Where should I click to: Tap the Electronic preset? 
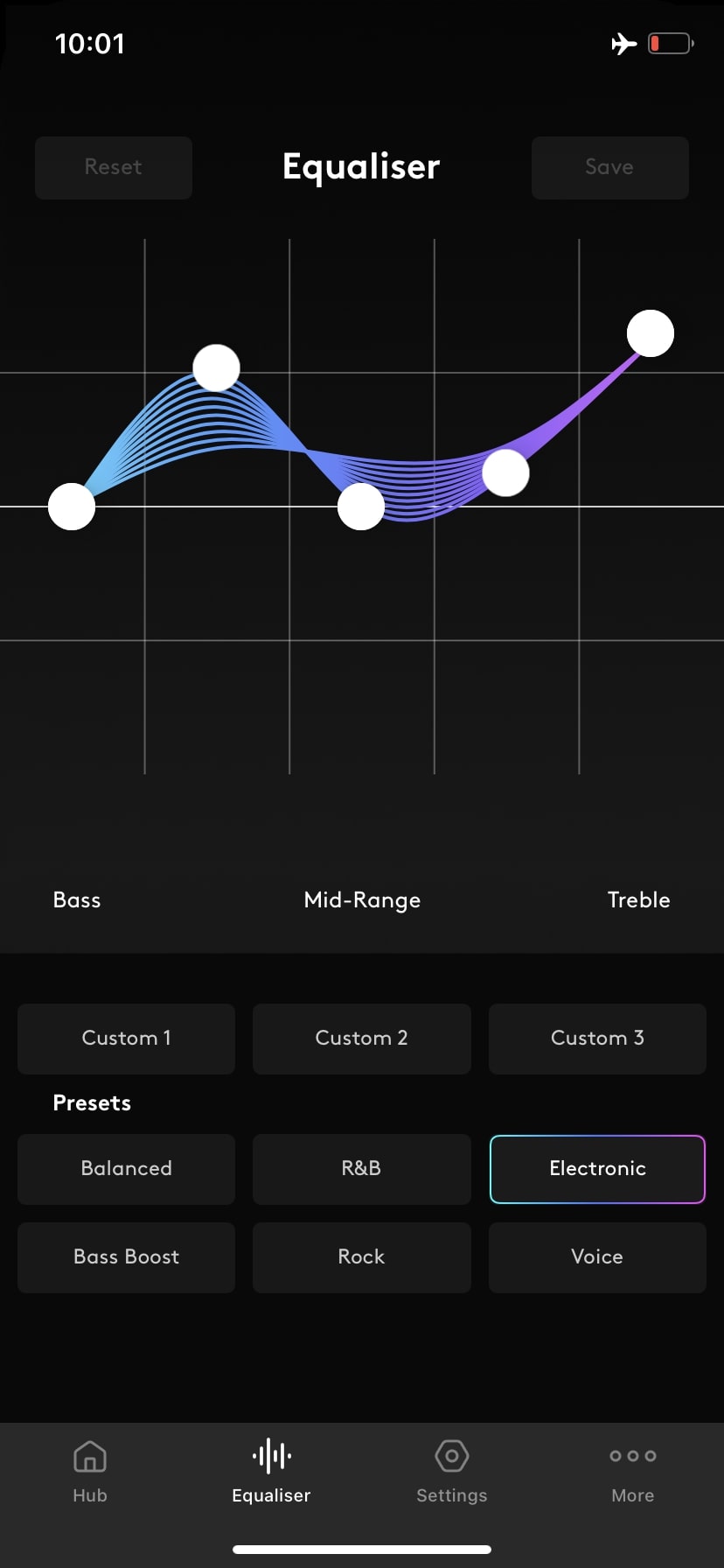click(597, 1168)
